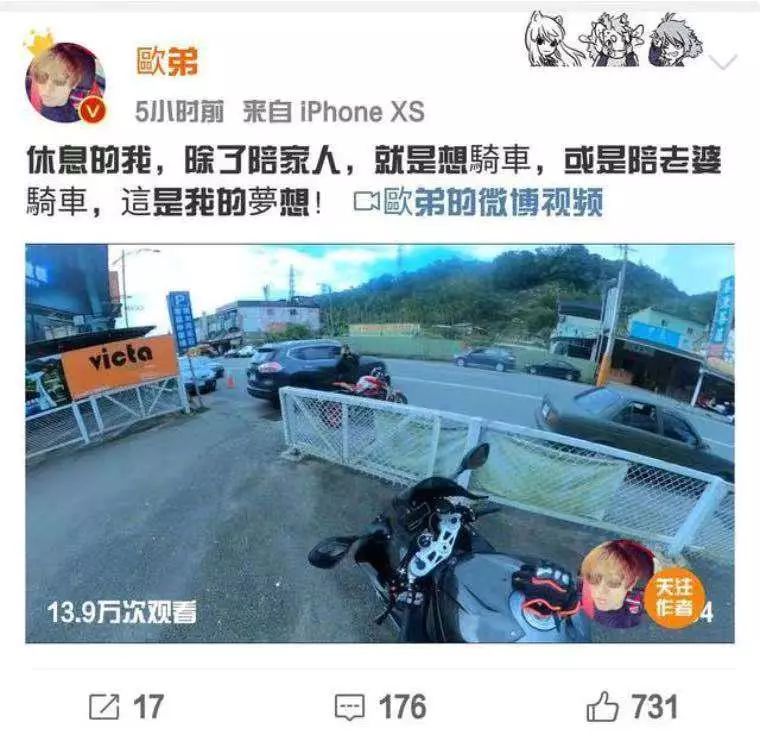760x740 pixels.
Task: Expand the post options chevron
Action: [723, 62]
